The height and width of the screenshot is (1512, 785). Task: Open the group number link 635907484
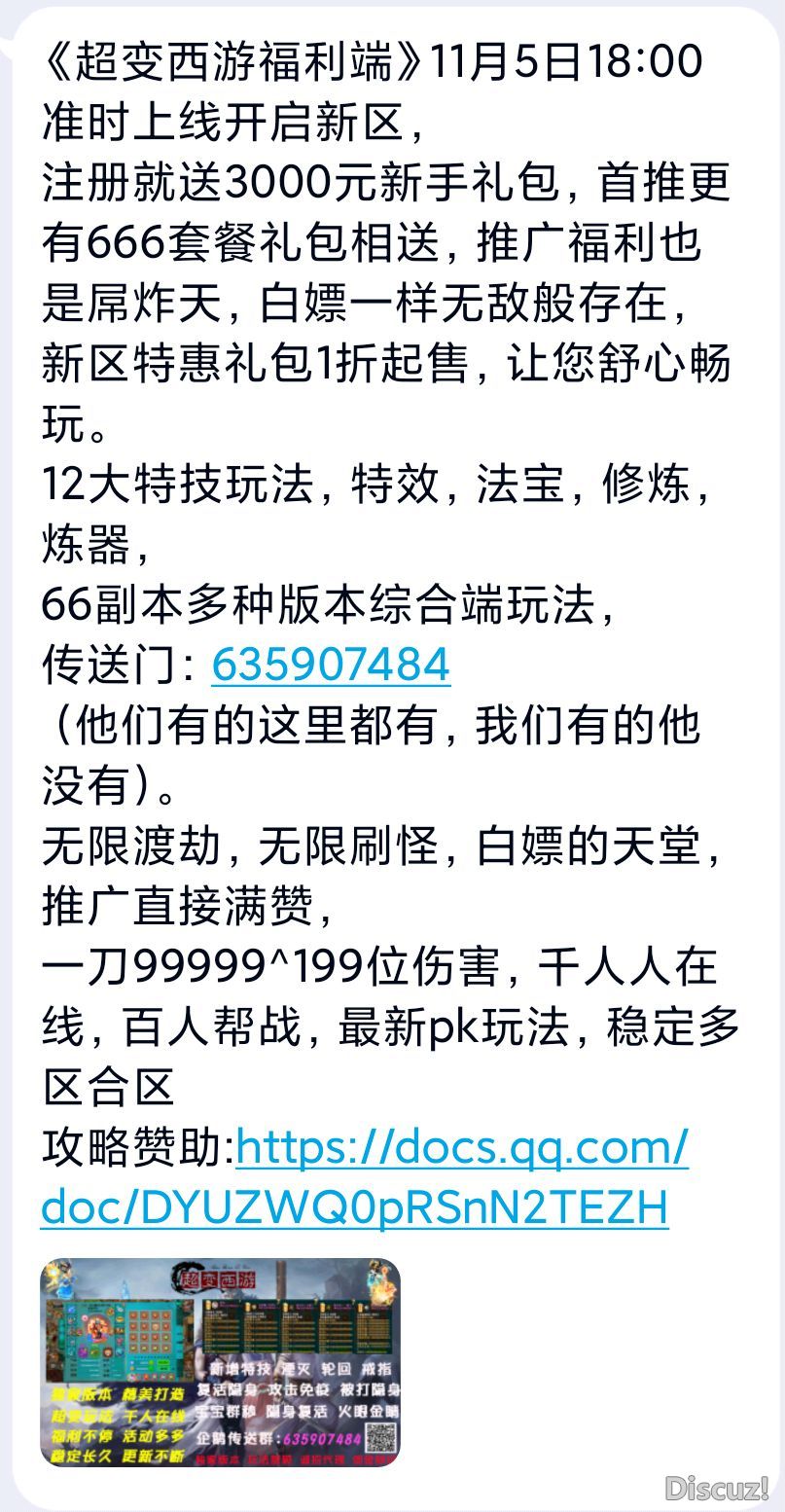[330, 666]
